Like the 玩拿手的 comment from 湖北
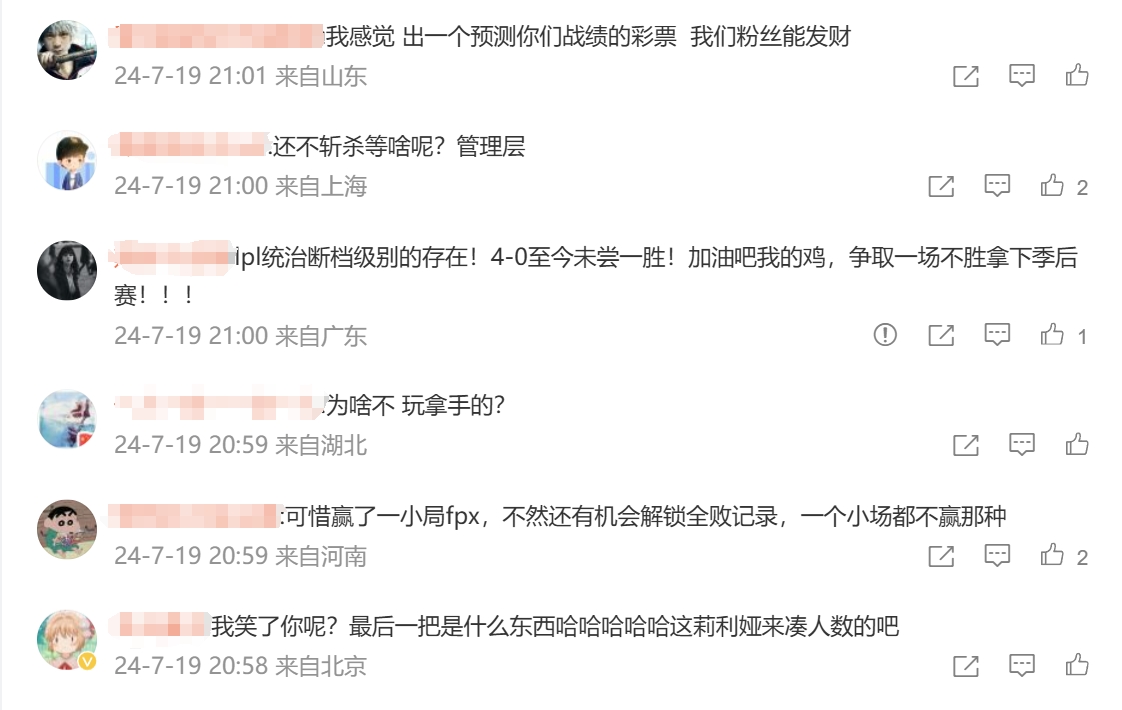Image resolution: width=1122 pixels, height=710 pixels. [x=1077, y=444]
